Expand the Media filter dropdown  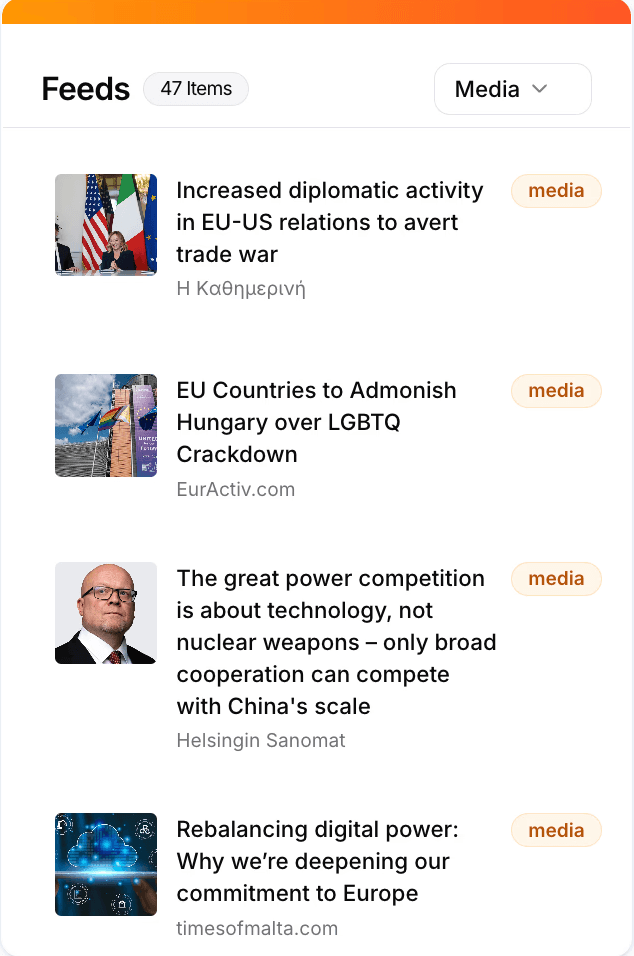[512, 89]
